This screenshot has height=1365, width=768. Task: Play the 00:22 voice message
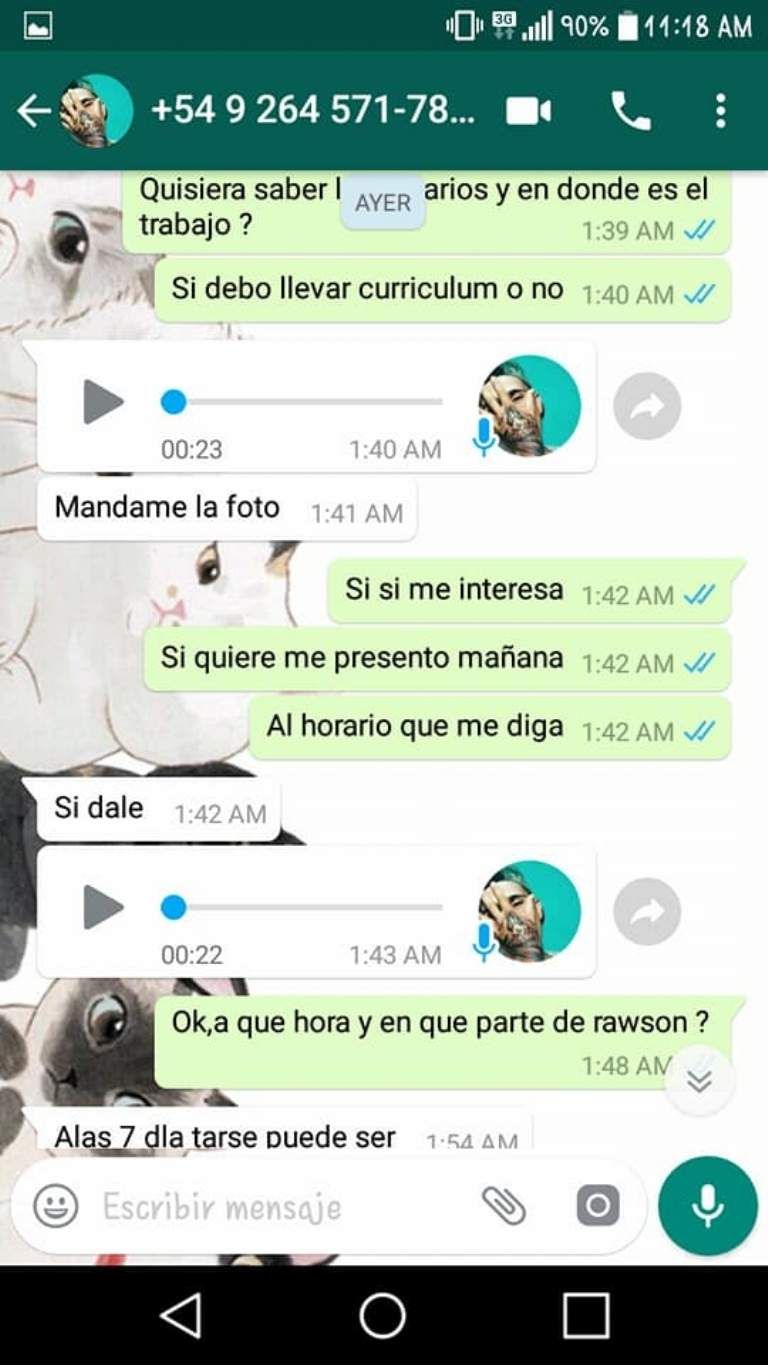pyautogui.click(x=103, y=907)
